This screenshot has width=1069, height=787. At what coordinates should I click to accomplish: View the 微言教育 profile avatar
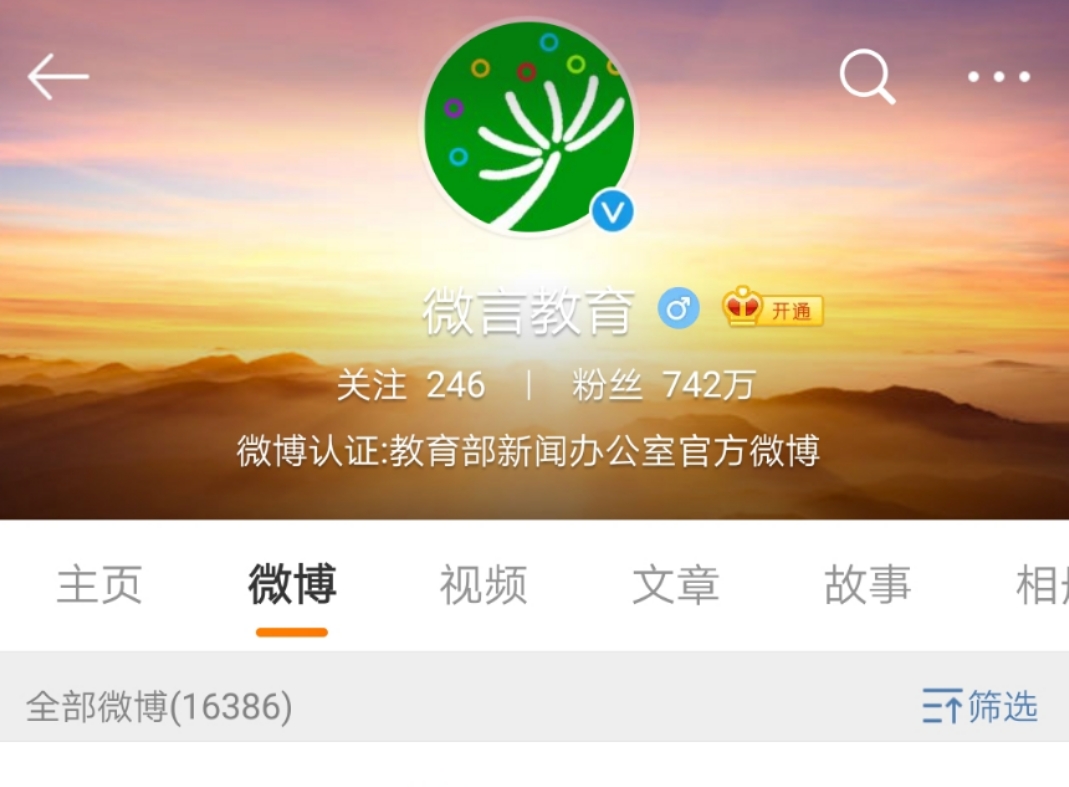(528, 127)
